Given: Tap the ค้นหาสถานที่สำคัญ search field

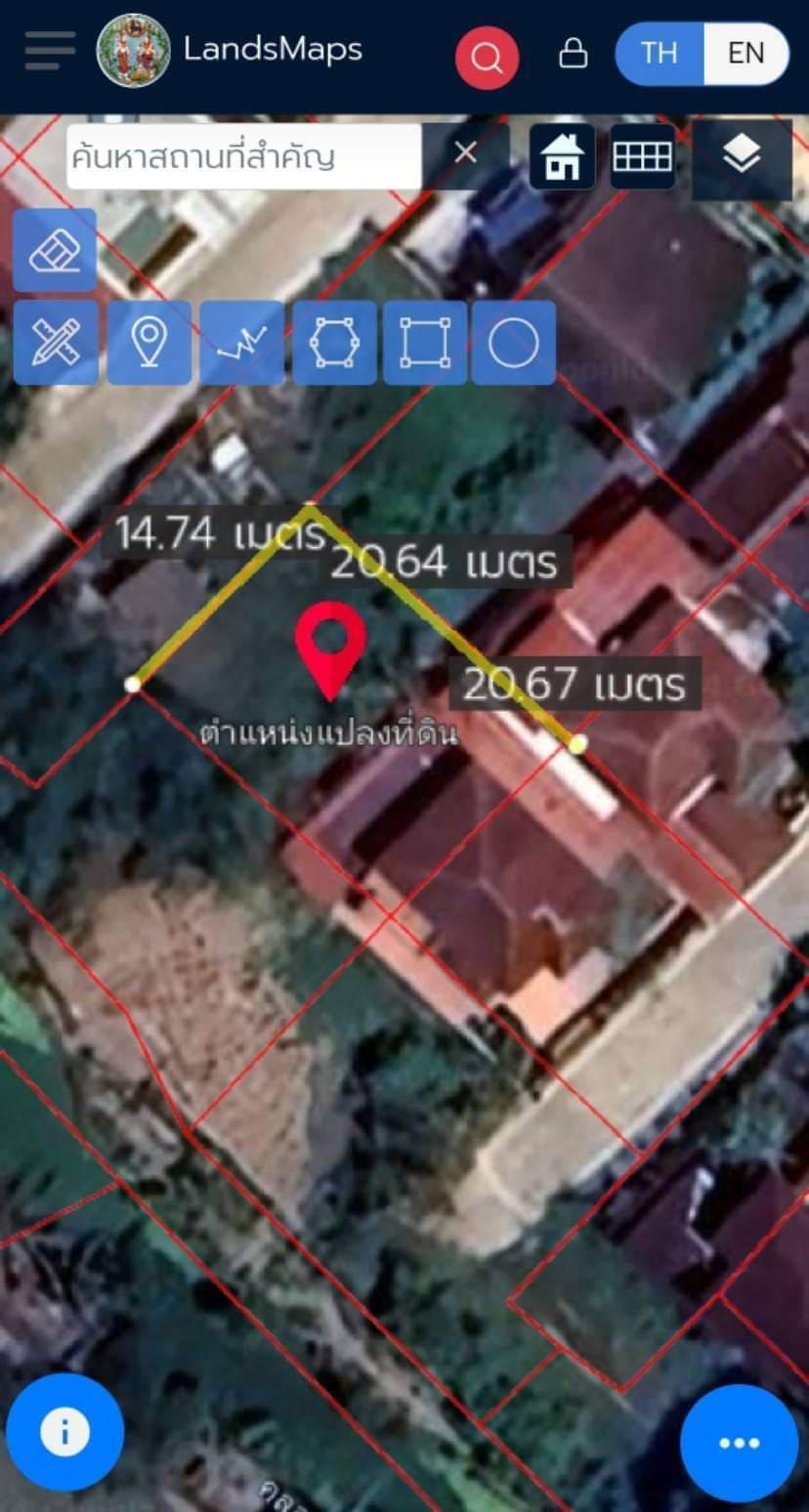Looking at the screenshot, I should (244, 156).
